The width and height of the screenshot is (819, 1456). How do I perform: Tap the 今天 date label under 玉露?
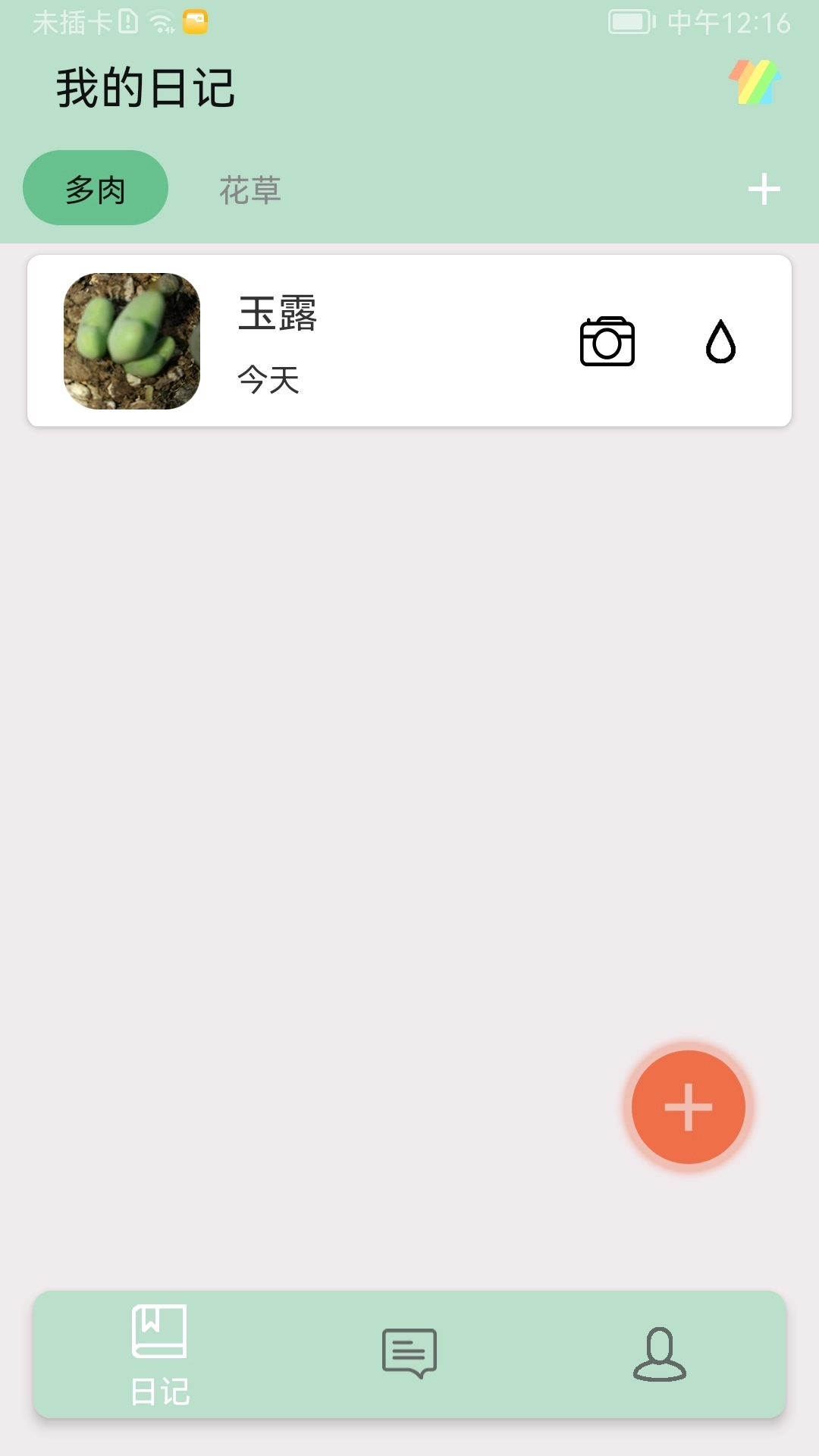(267, 381)
